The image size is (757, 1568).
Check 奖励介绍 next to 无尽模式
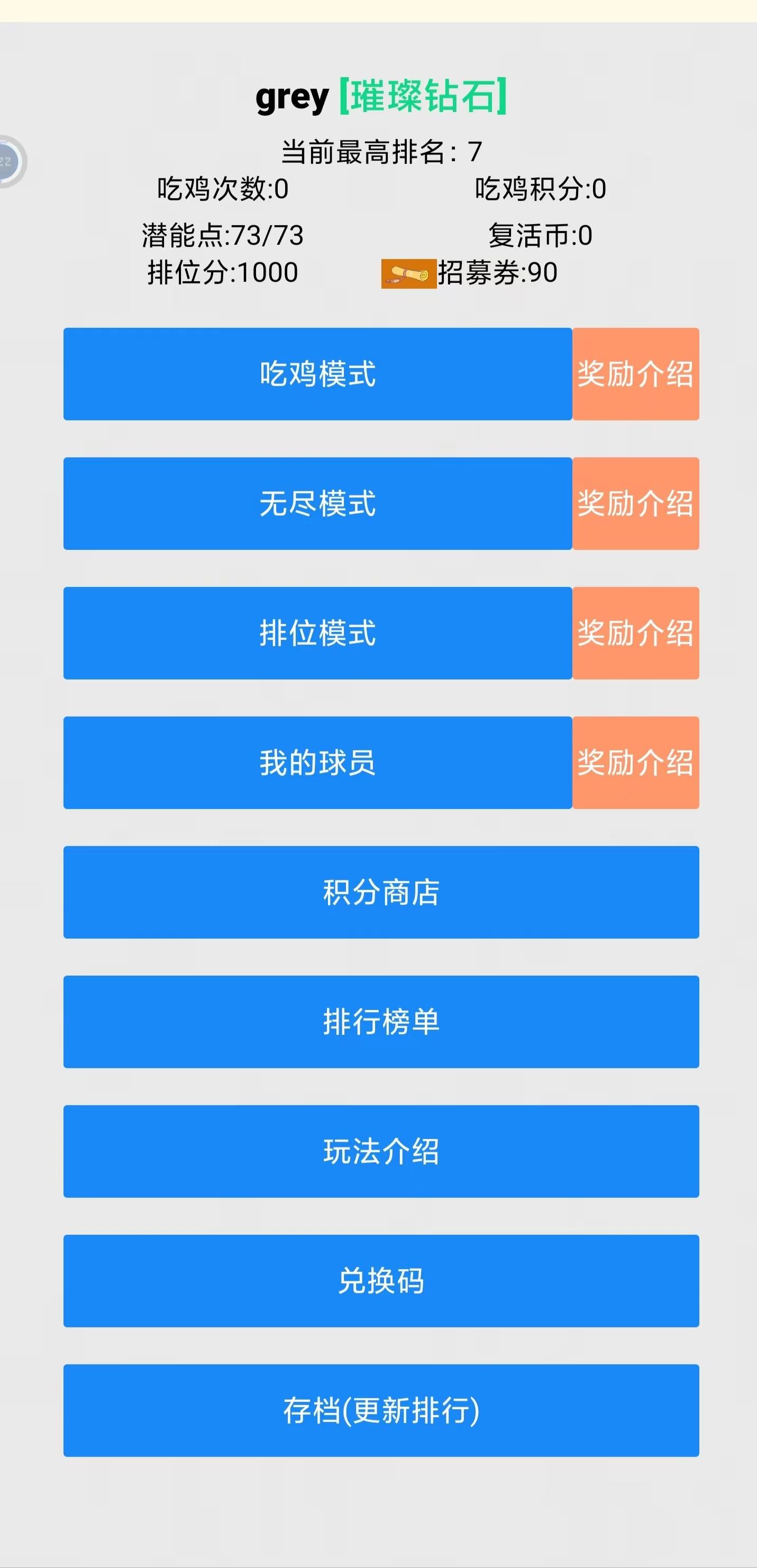pyautogui.click(x=636, y=504)
